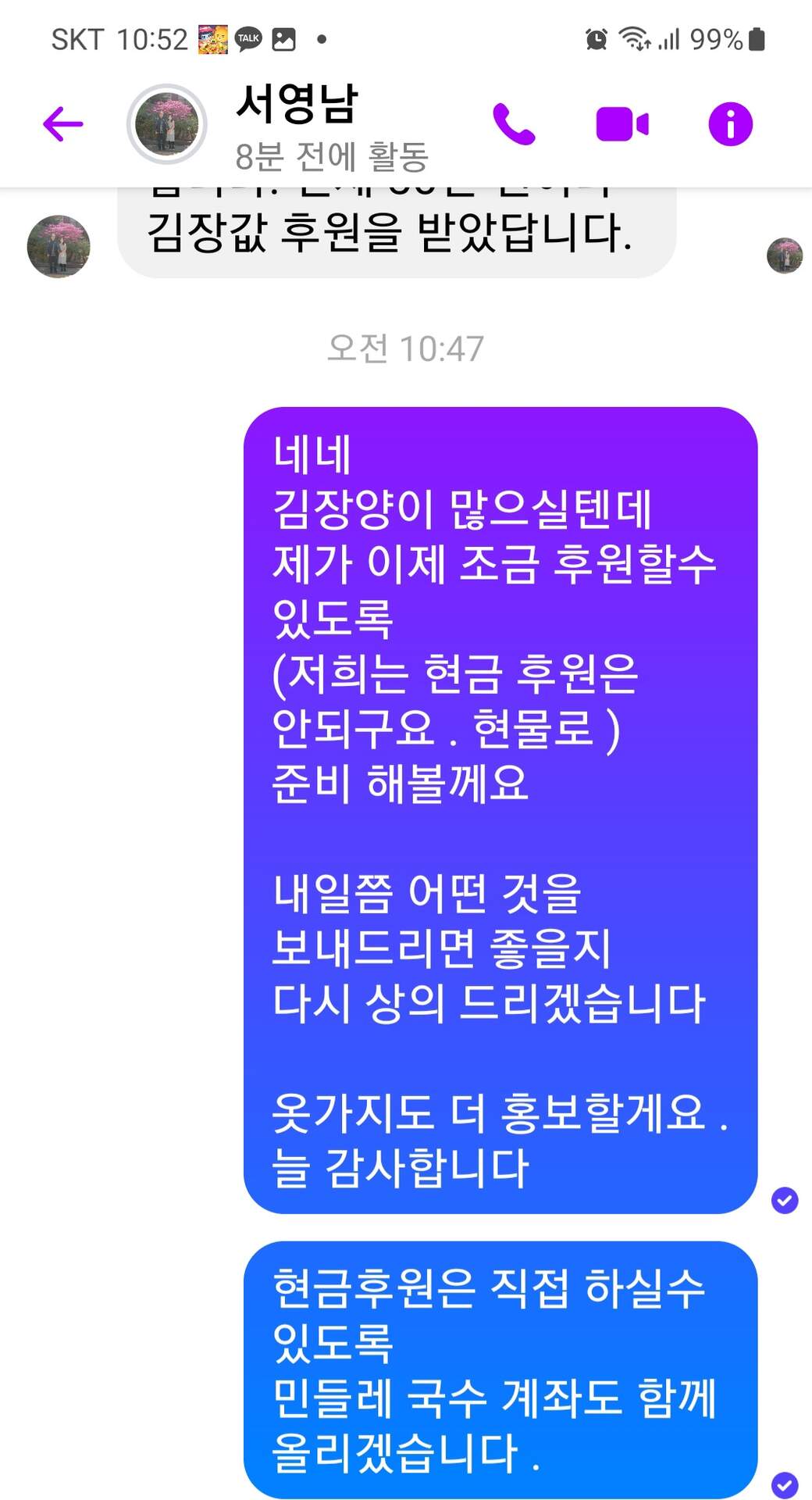Screen dimensions: 812x1500
Task: Tap the avatar beside the 김장값 후원 message
Action: click(59, 247)
